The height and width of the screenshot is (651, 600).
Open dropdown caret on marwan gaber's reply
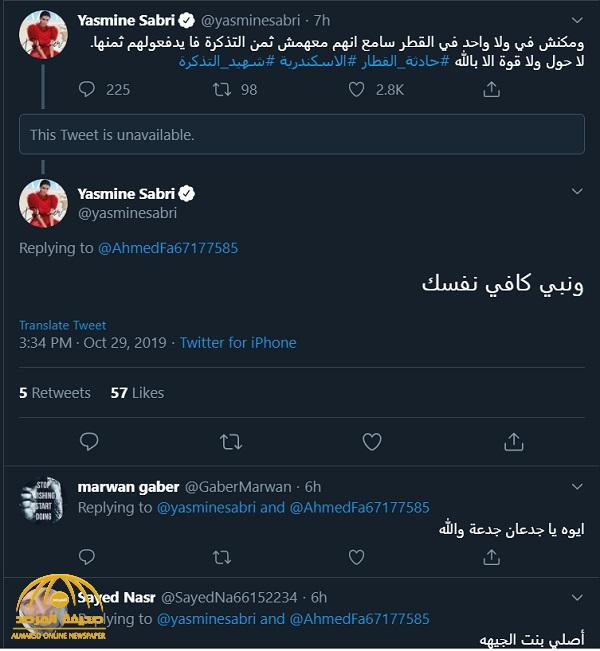[577, 487]
